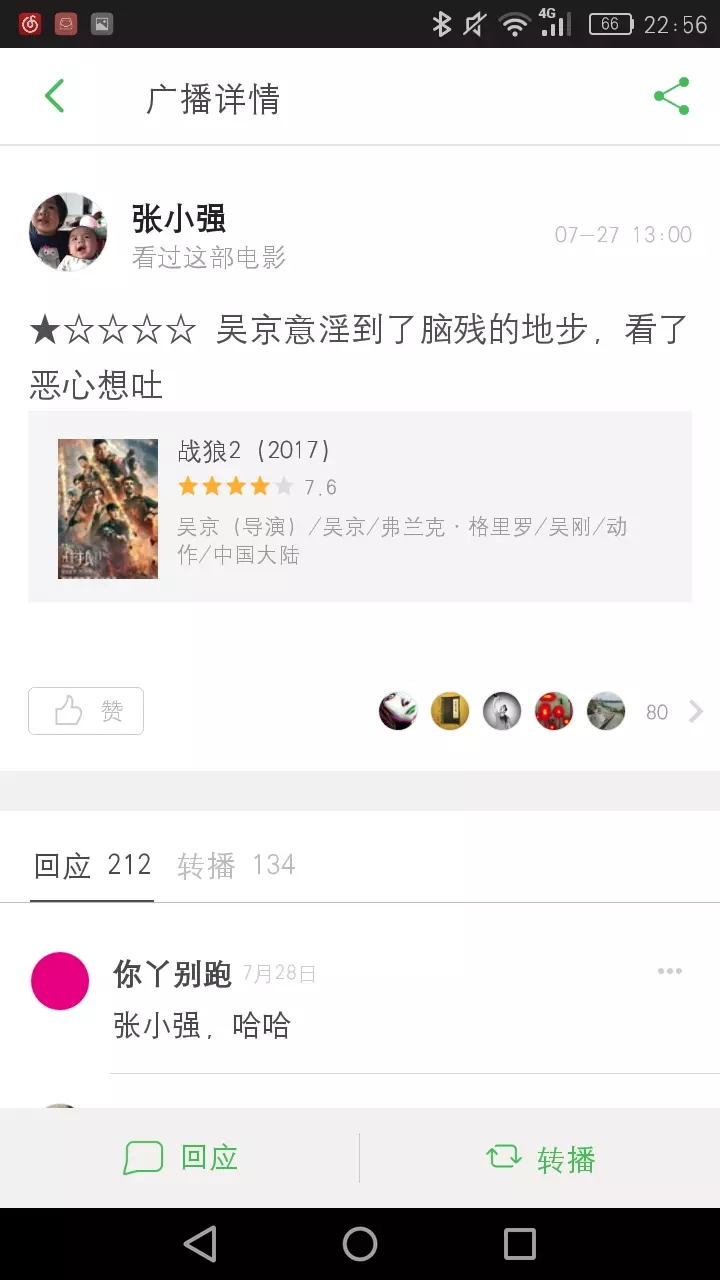The image size is (720, 1280).
Task: Open the options menu on 你丫别跑's reply
Action: [x=669, y=971]
